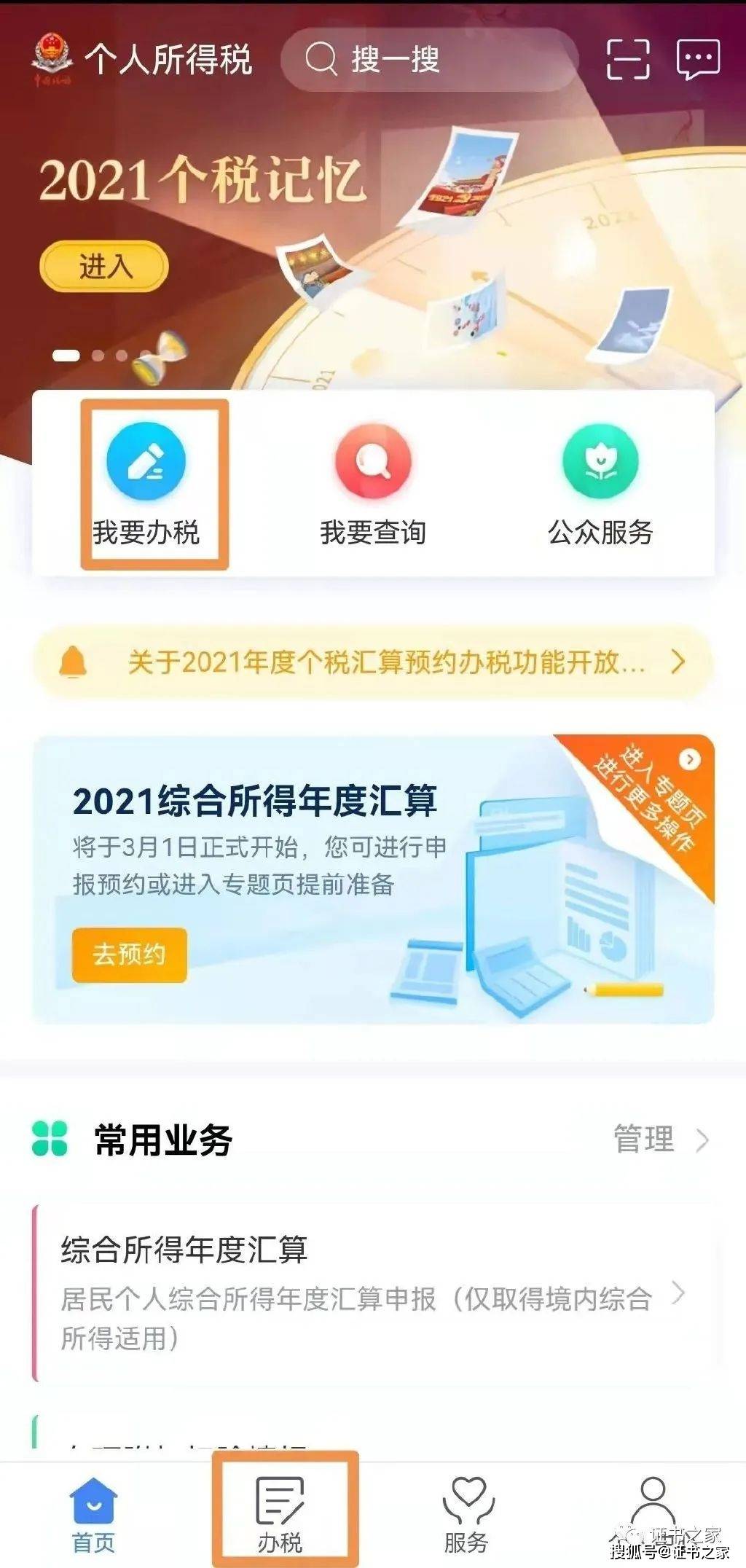The width and height of the screenshot is (746, 1568).
Task: Open 管理 for 常用业务
Action: (x=659, y=1140)
